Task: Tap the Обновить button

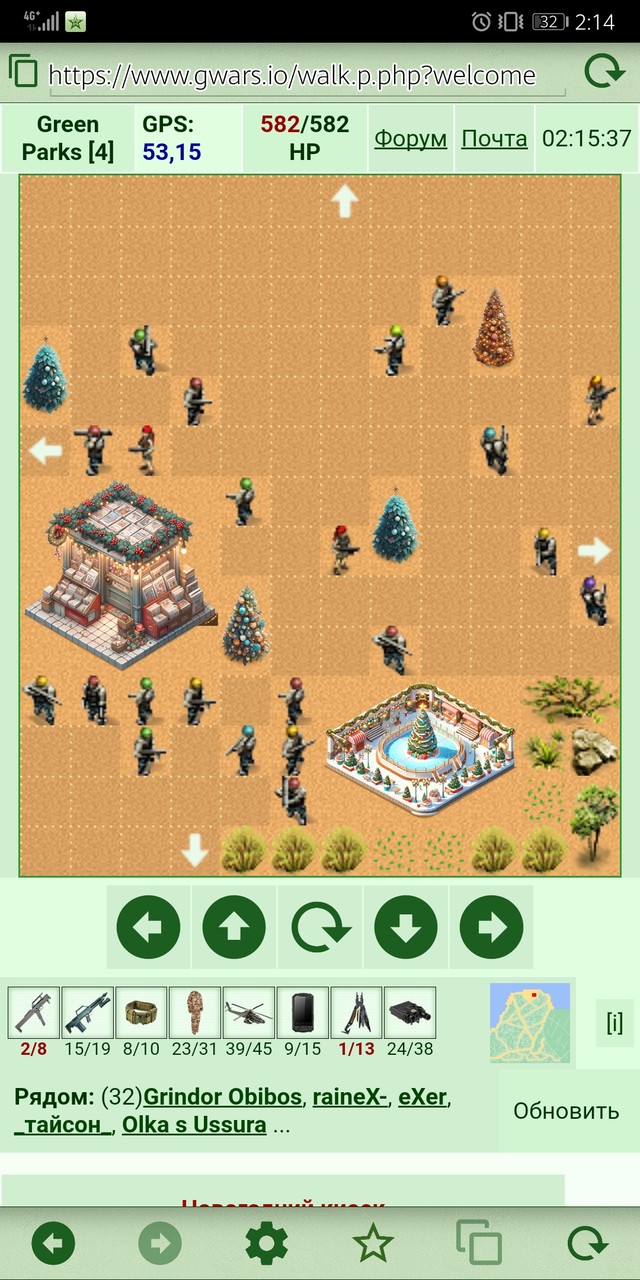Action: 566,1110
